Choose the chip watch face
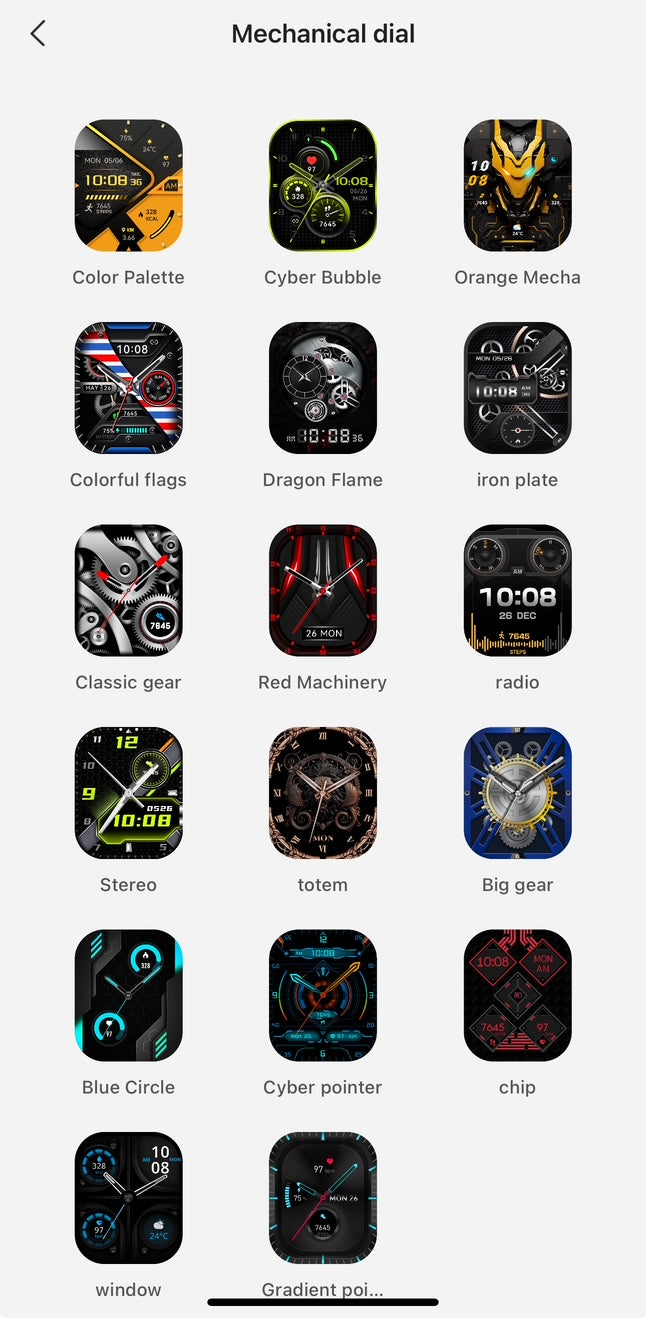Image resolution: width=646 pixels, height=1318 pixels. [517, 995]
